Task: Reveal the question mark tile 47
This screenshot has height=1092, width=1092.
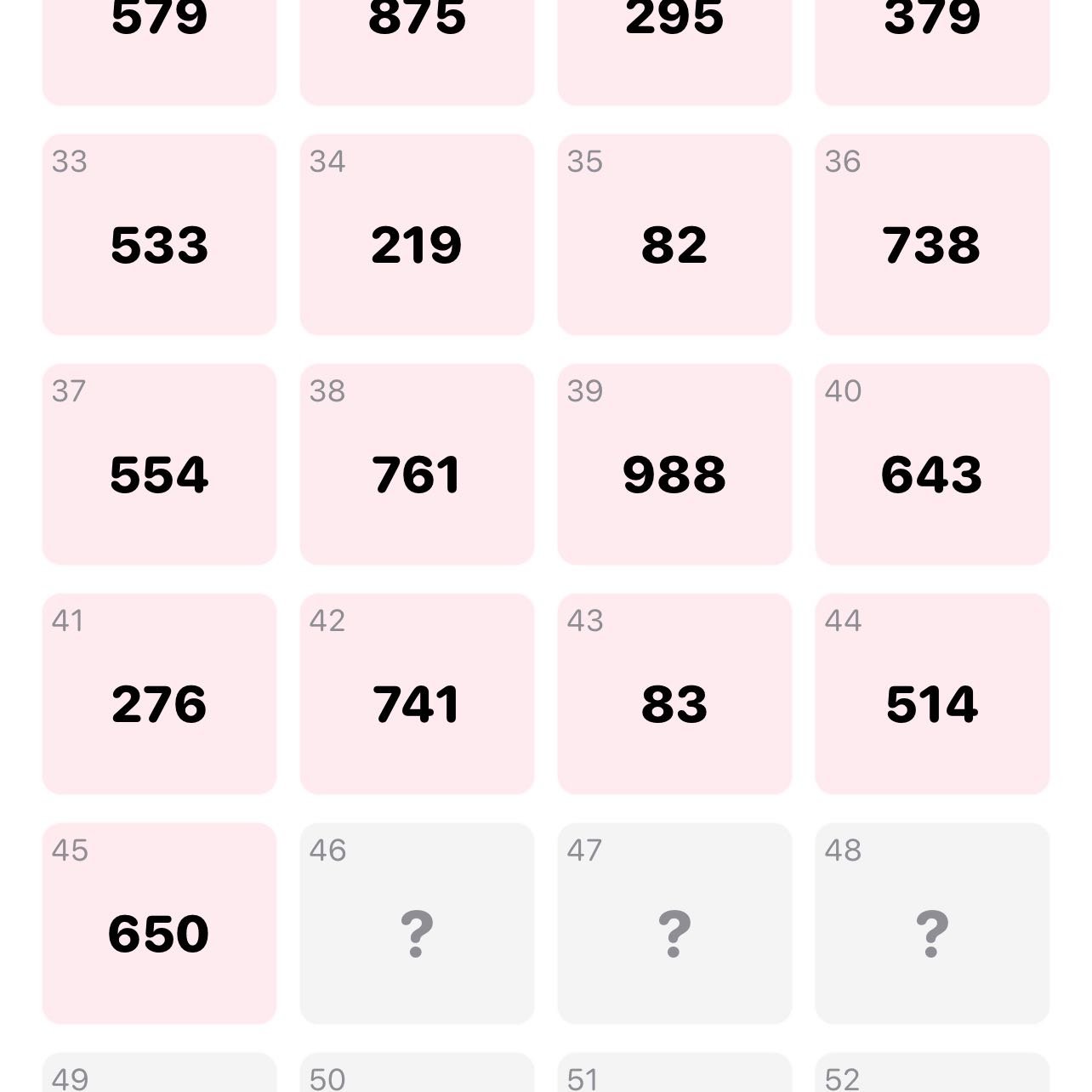Action: 674,924
